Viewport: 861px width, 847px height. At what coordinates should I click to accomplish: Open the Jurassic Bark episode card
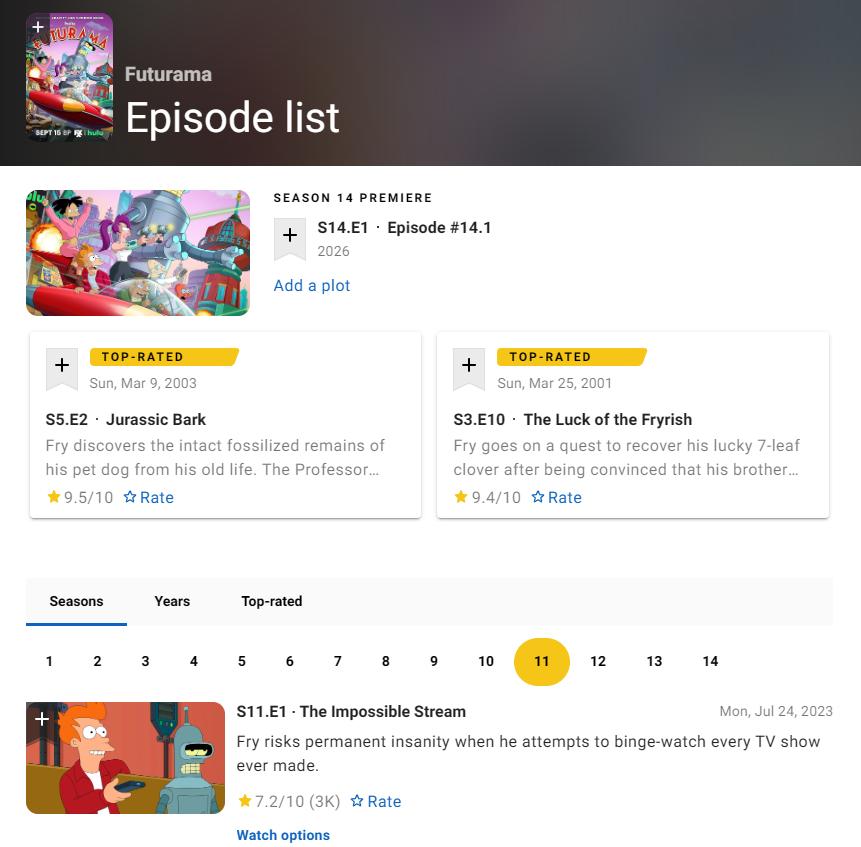[155, 419]
